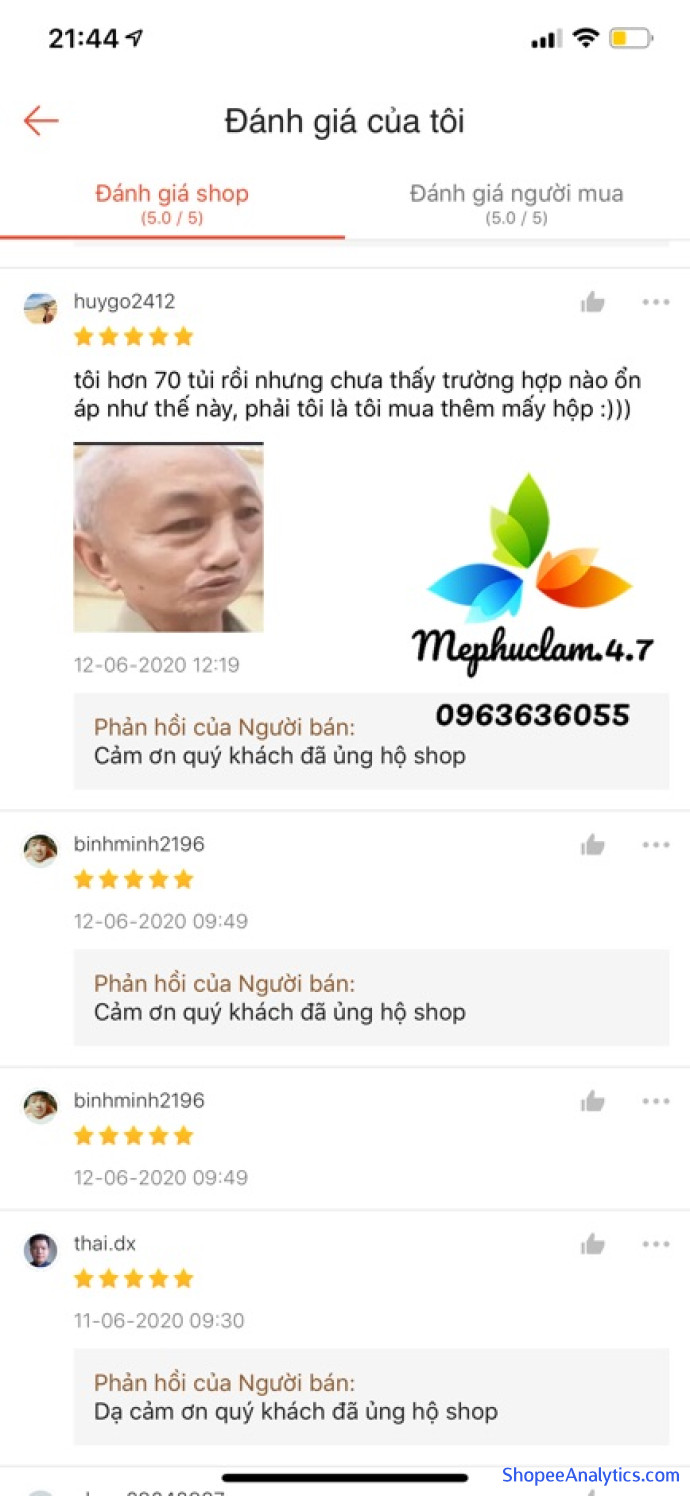Like huygo2412's review

point(593,302)
